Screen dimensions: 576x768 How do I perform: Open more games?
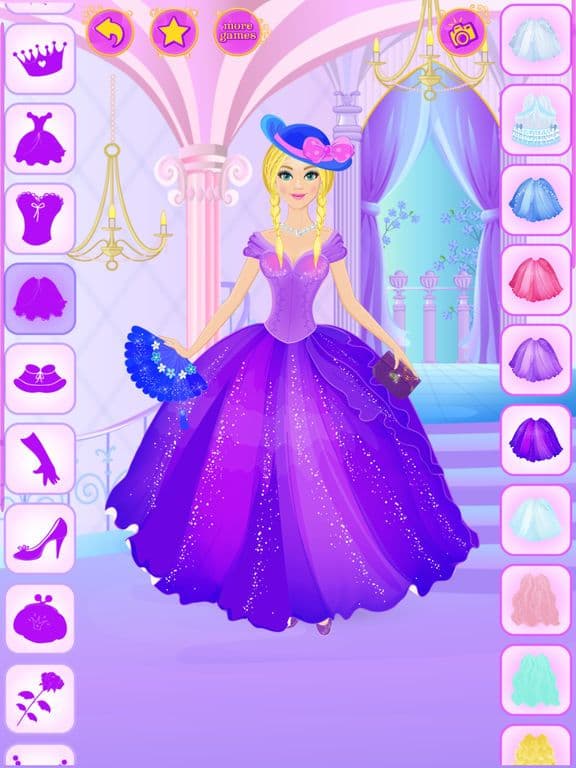[x=238, y=32]
